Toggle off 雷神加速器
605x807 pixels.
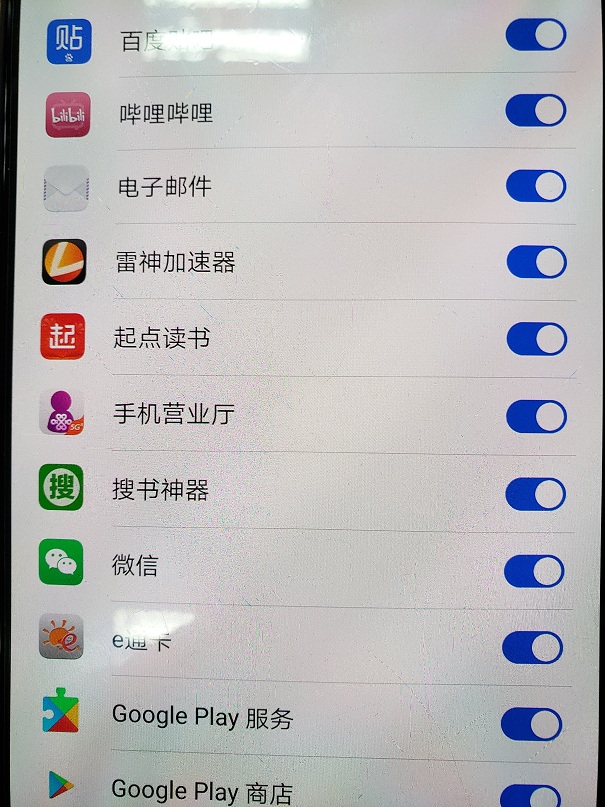click(x=536, y=262)
